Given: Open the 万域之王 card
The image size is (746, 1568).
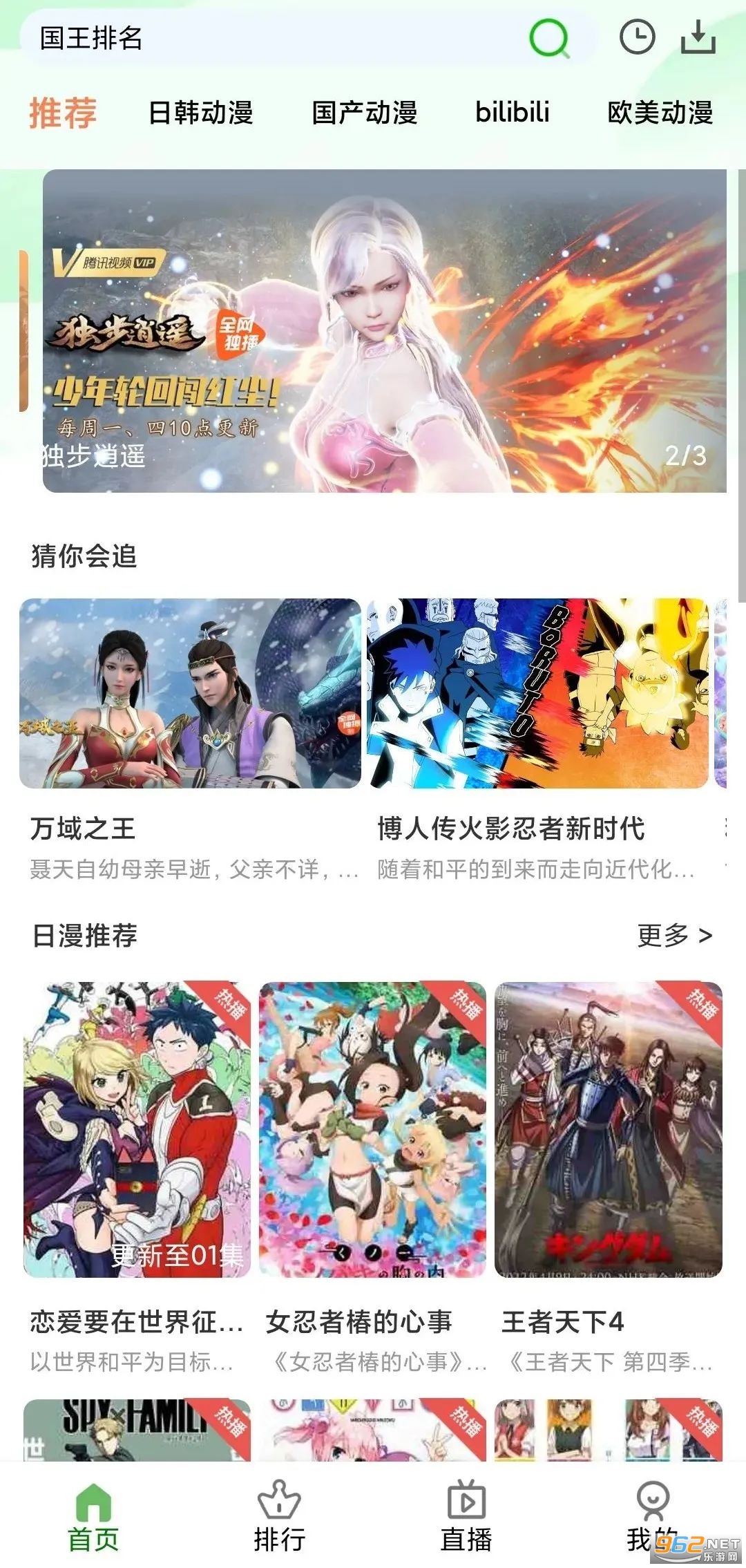Looking at the screenshot, I should click(x=190, y=693).
